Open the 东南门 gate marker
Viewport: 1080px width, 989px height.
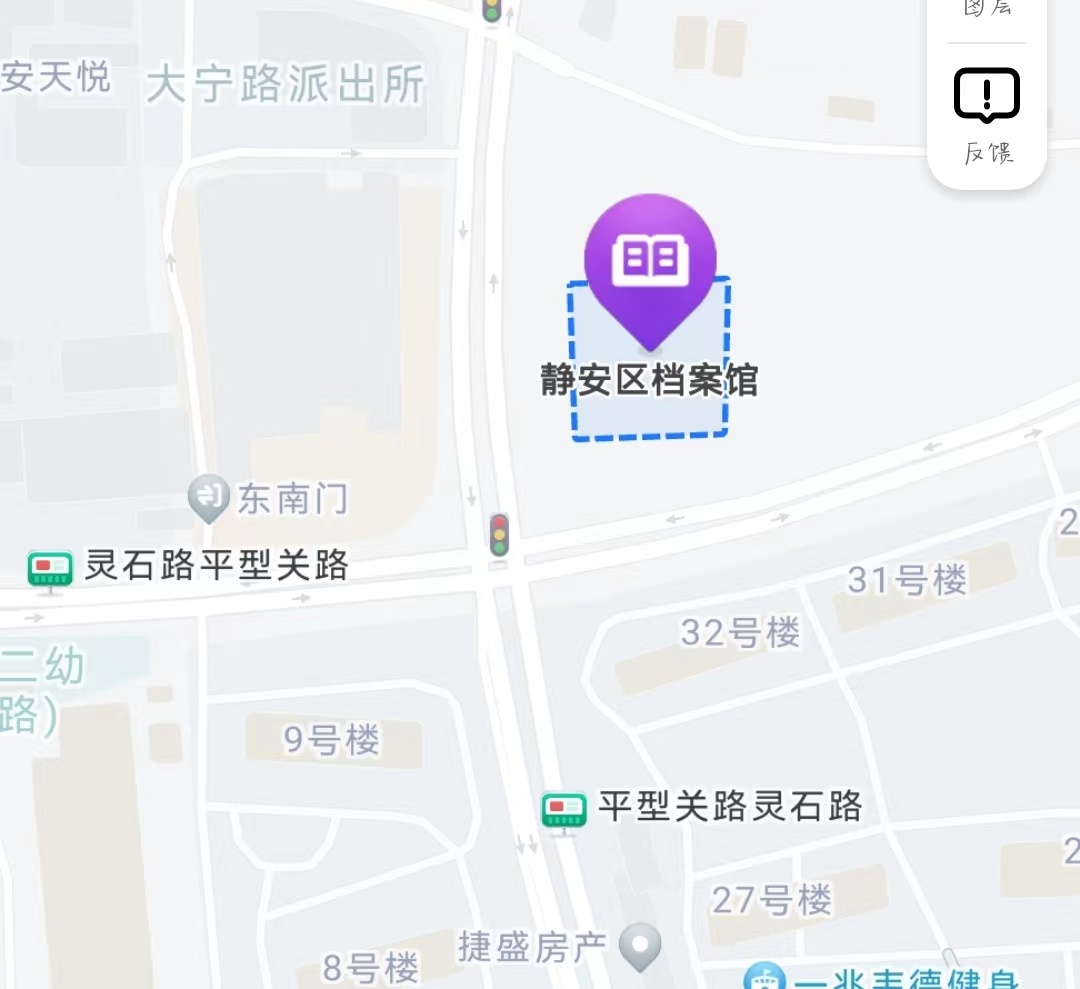click(209, 497)
